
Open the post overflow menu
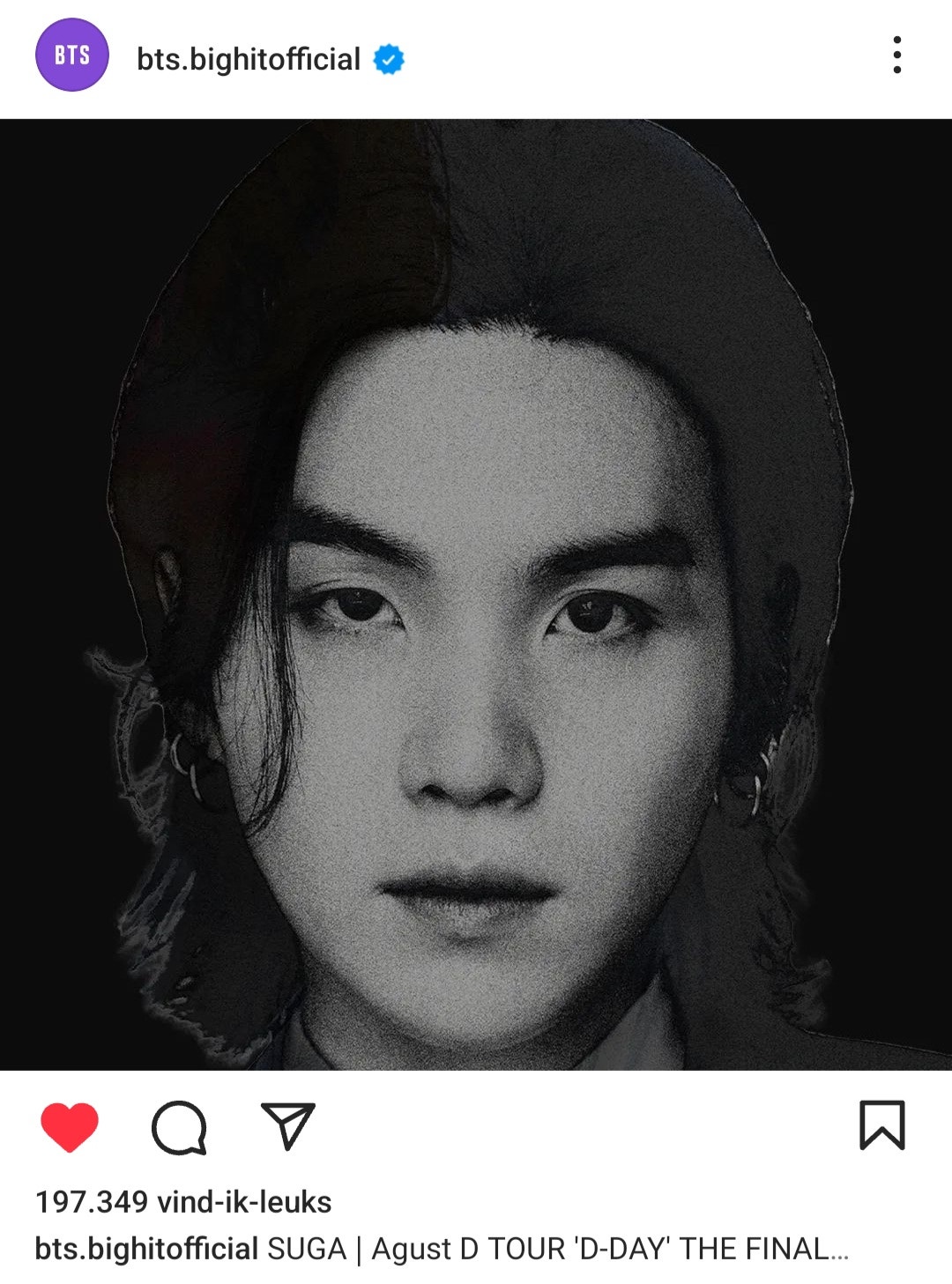pyautogui.click(x=896, y=55)
